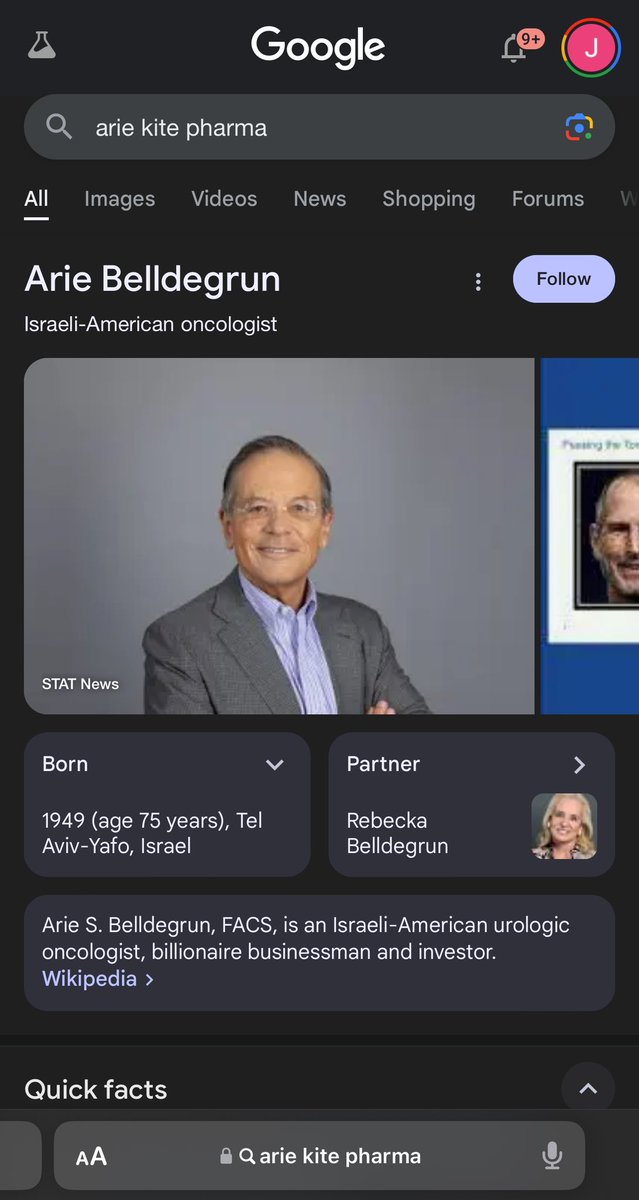Collapse the Quick facts section
Image resolution: width=639 pixels, height=1200 pixels.
click(x=588, y=1088)
